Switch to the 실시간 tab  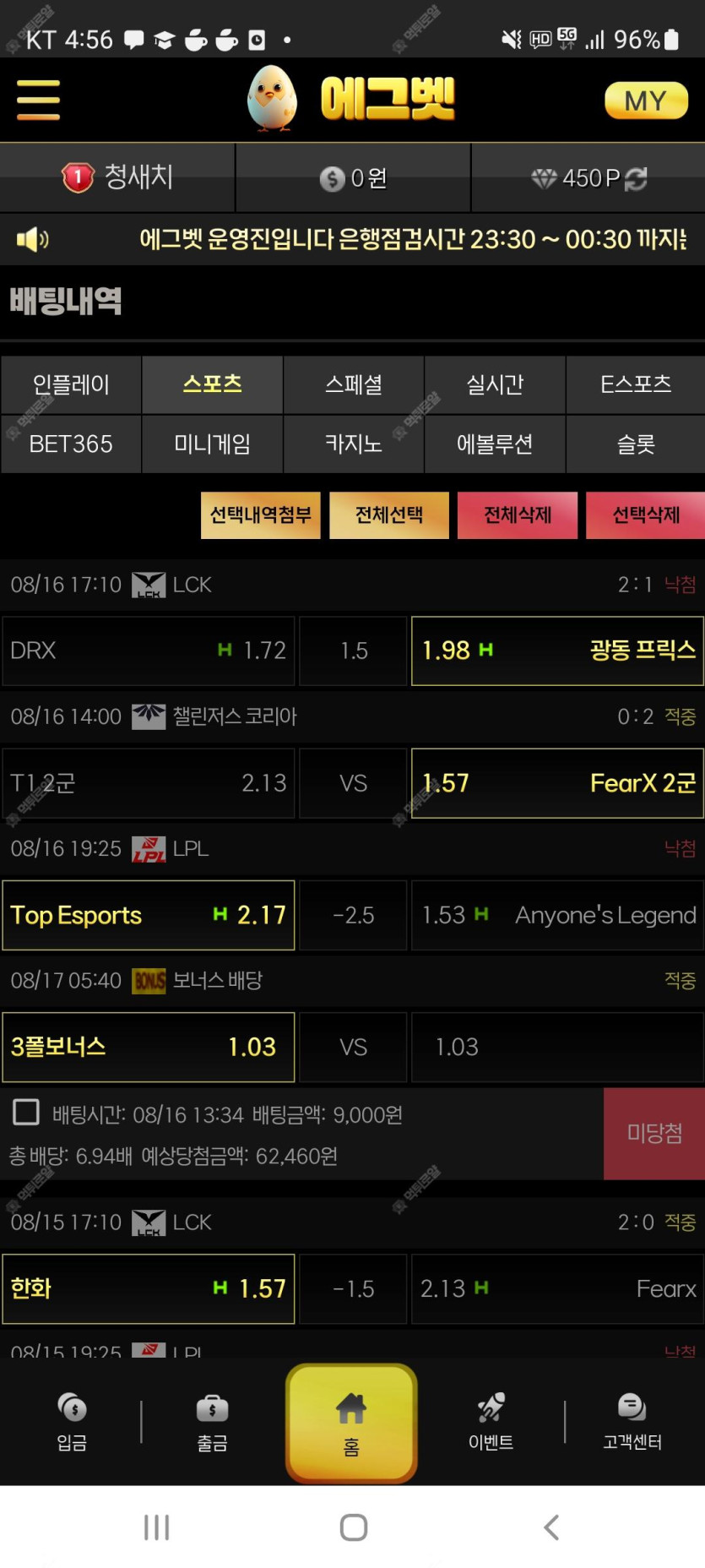(495, 384)
